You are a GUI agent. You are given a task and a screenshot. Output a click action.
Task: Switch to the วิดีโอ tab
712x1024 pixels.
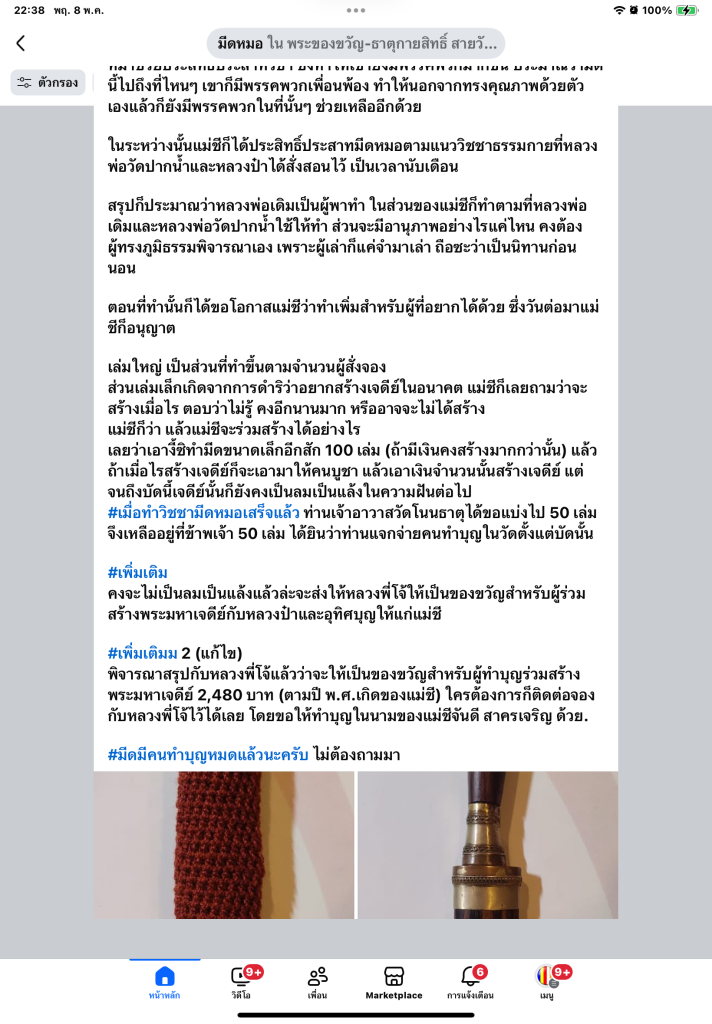coord(241,982)
